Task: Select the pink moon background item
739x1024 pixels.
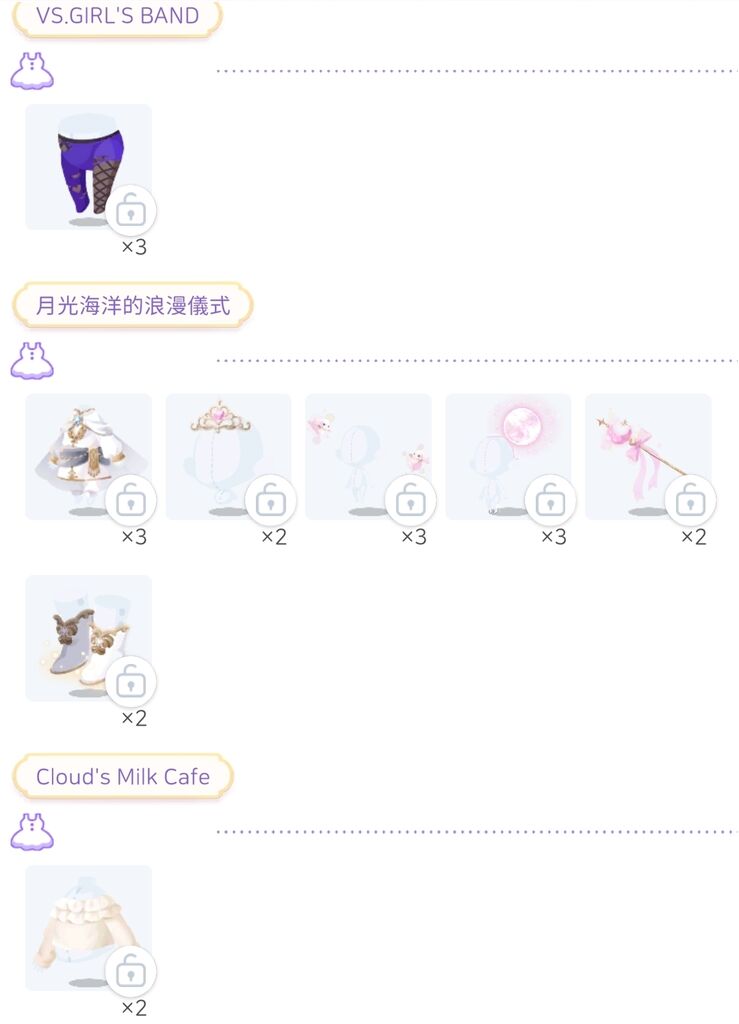Action: [x=508, y=456]
